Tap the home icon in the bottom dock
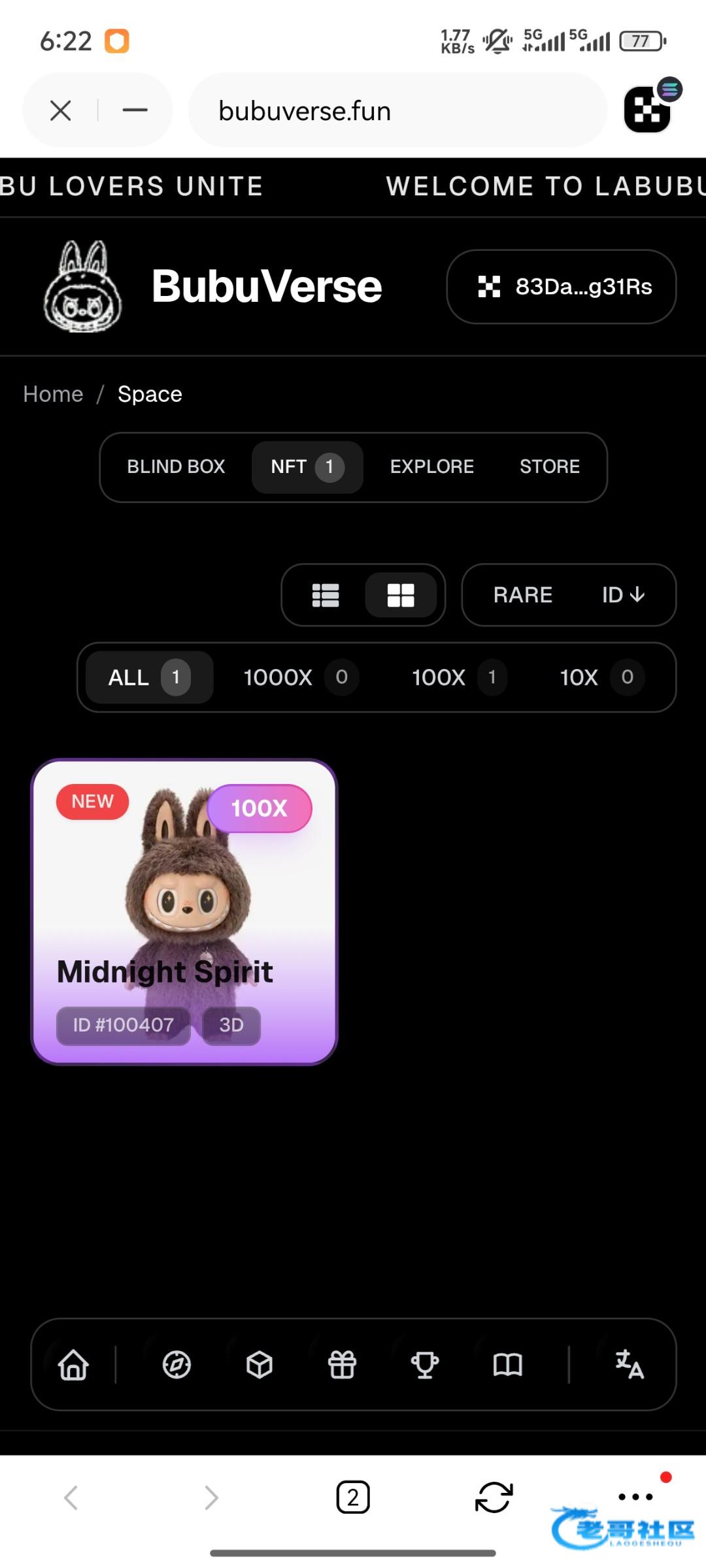Viewport: 706px width, 1568px height. (x=73, y=1365)
